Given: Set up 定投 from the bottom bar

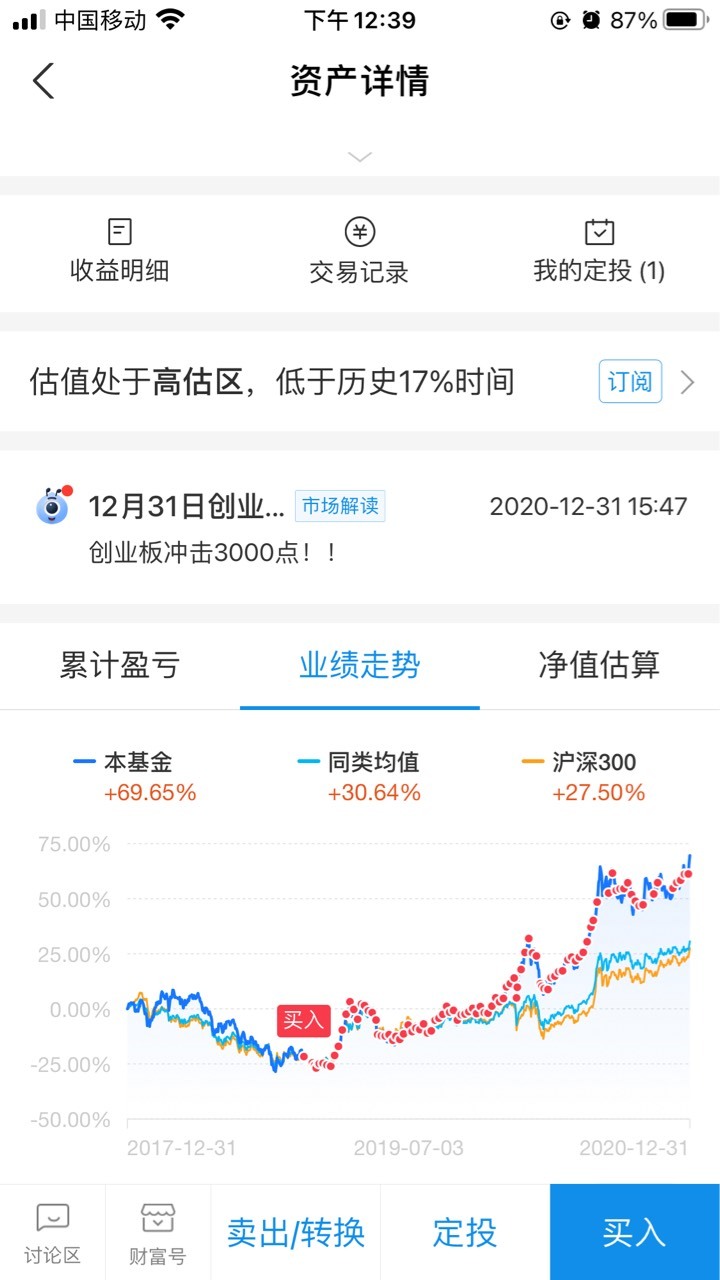Looking at the screenshot, I should 465,1233.
